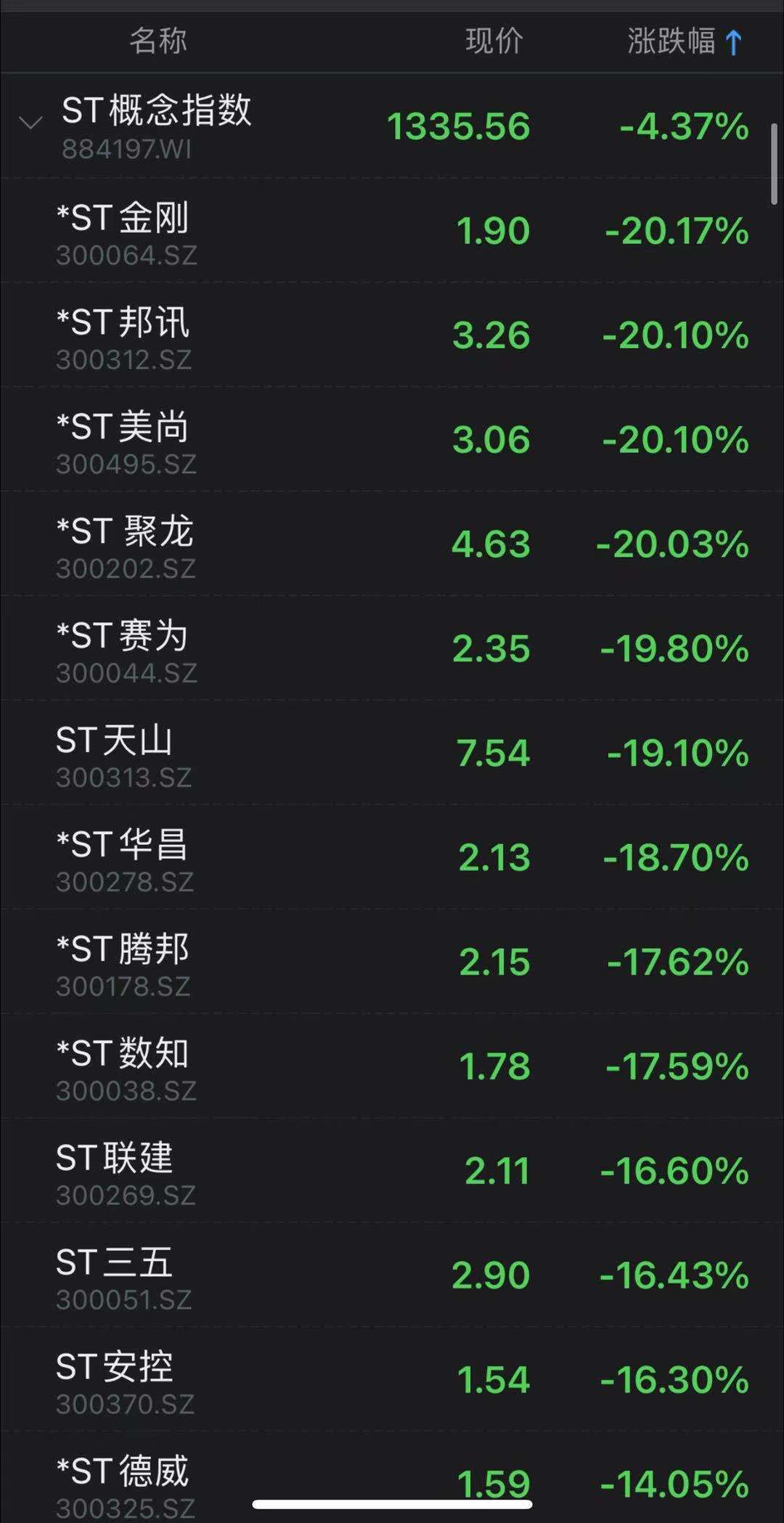The image size is (784, 1523).
Task: Open ST联建 300269.SZ stock details
Action: (x=392, y=1172)
